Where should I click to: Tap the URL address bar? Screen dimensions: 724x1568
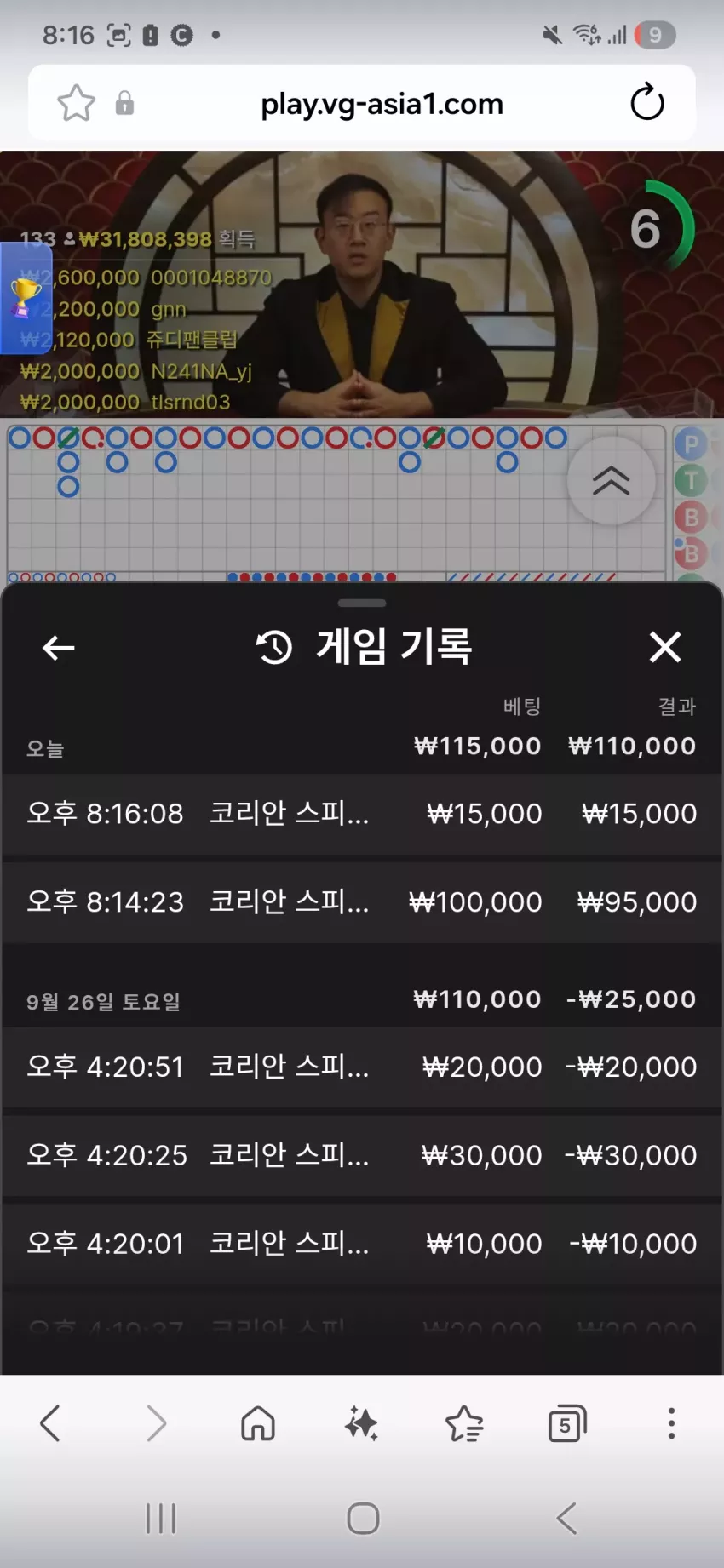pyautogui.click(x=382, y=104)
